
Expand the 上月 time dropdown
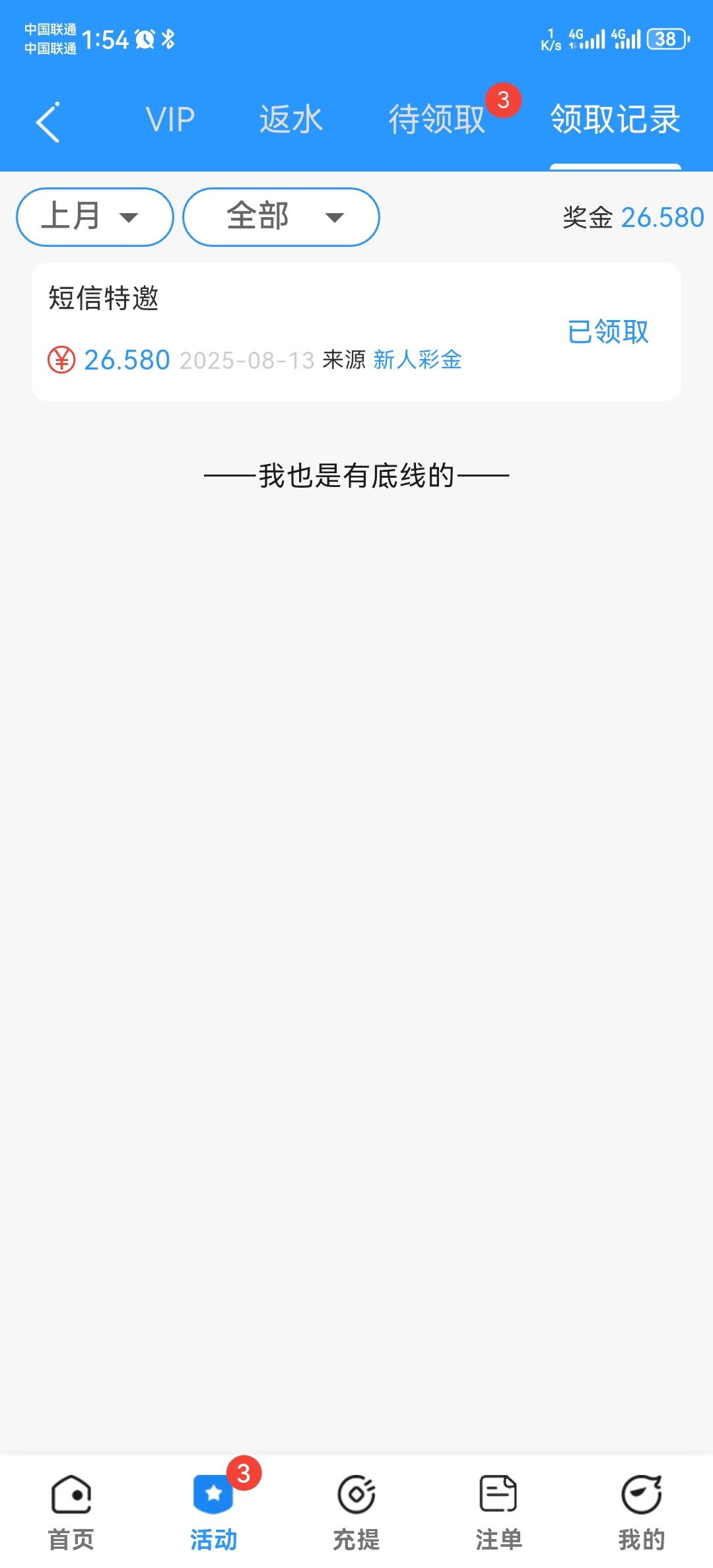(94, 217)
